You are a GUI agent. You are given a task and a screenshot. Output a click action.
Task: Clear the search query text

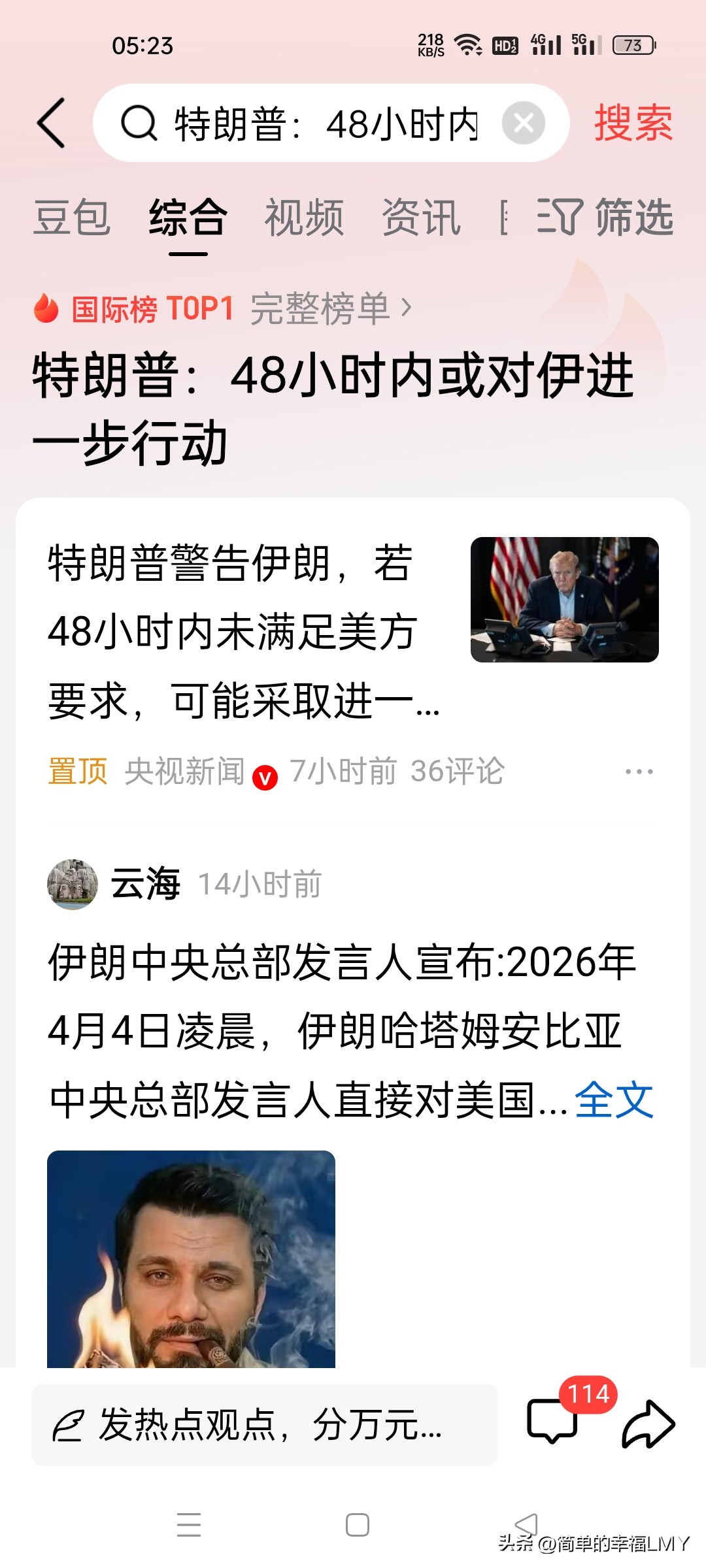coord(524,123)
